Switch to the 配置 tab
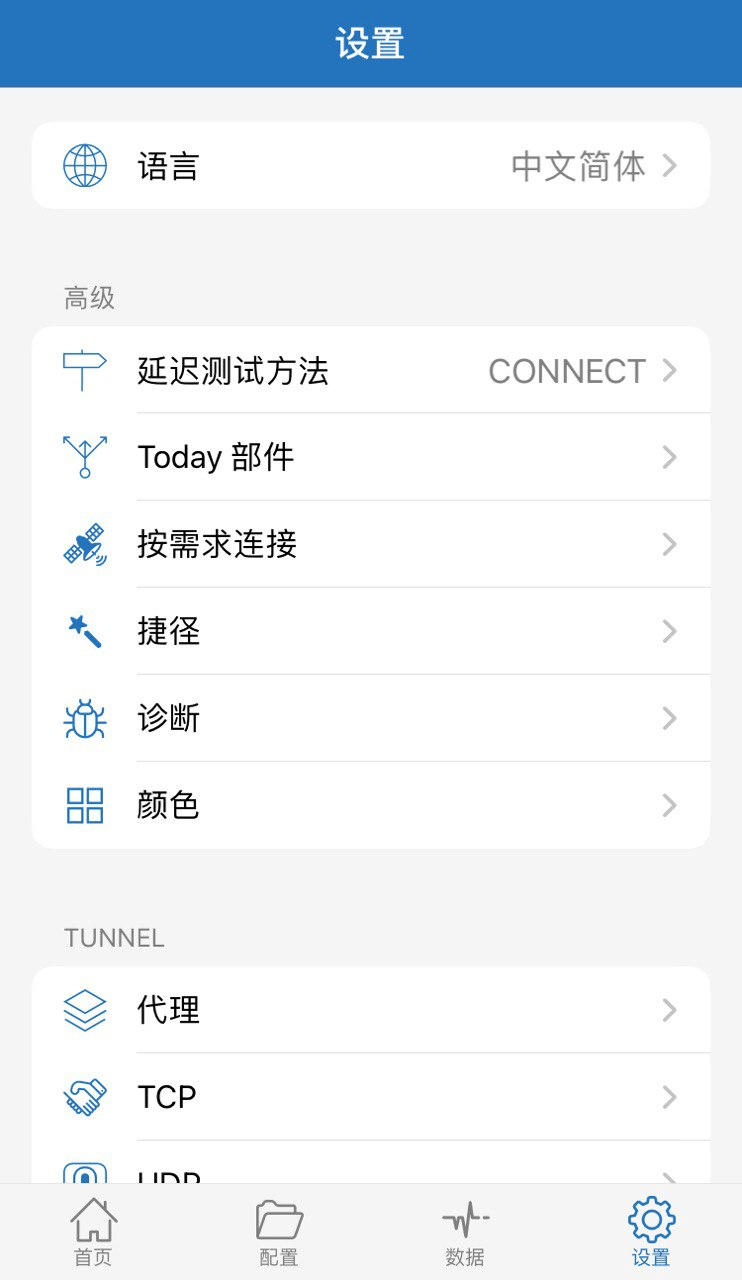This screenshot has height=1280, width=742. click(279, 1232)
